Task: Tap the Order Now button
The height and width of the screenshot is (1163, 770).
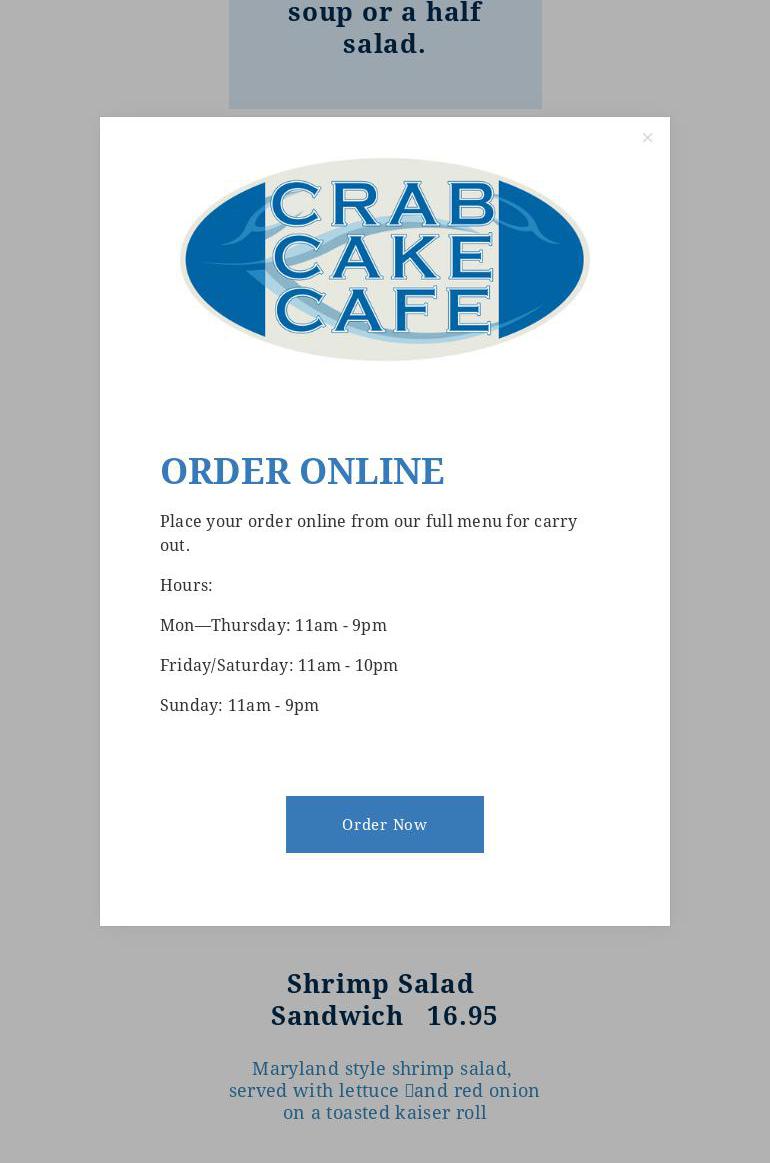Action: [x=384, y=824]
